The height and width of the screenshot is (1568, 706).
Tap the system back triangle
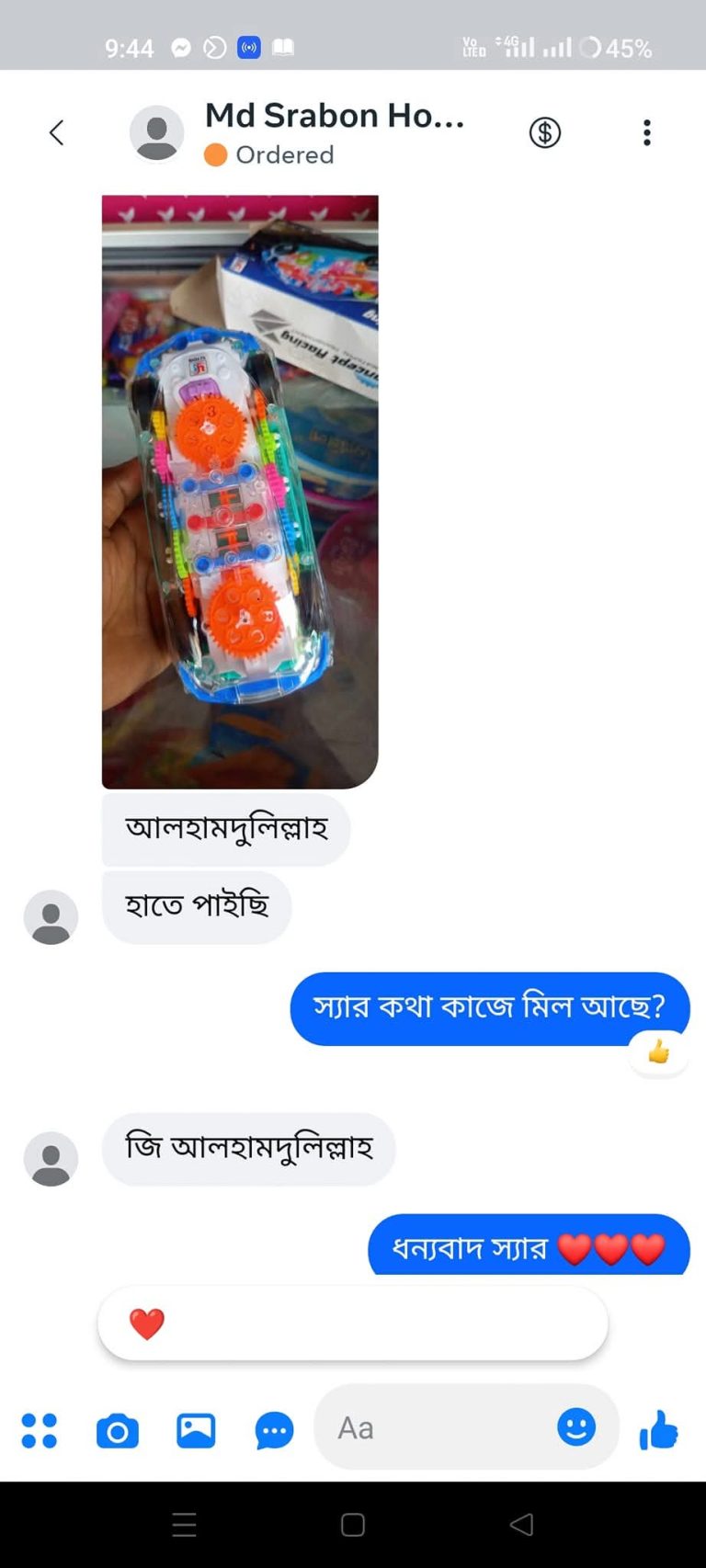(x=521, y=1525)
